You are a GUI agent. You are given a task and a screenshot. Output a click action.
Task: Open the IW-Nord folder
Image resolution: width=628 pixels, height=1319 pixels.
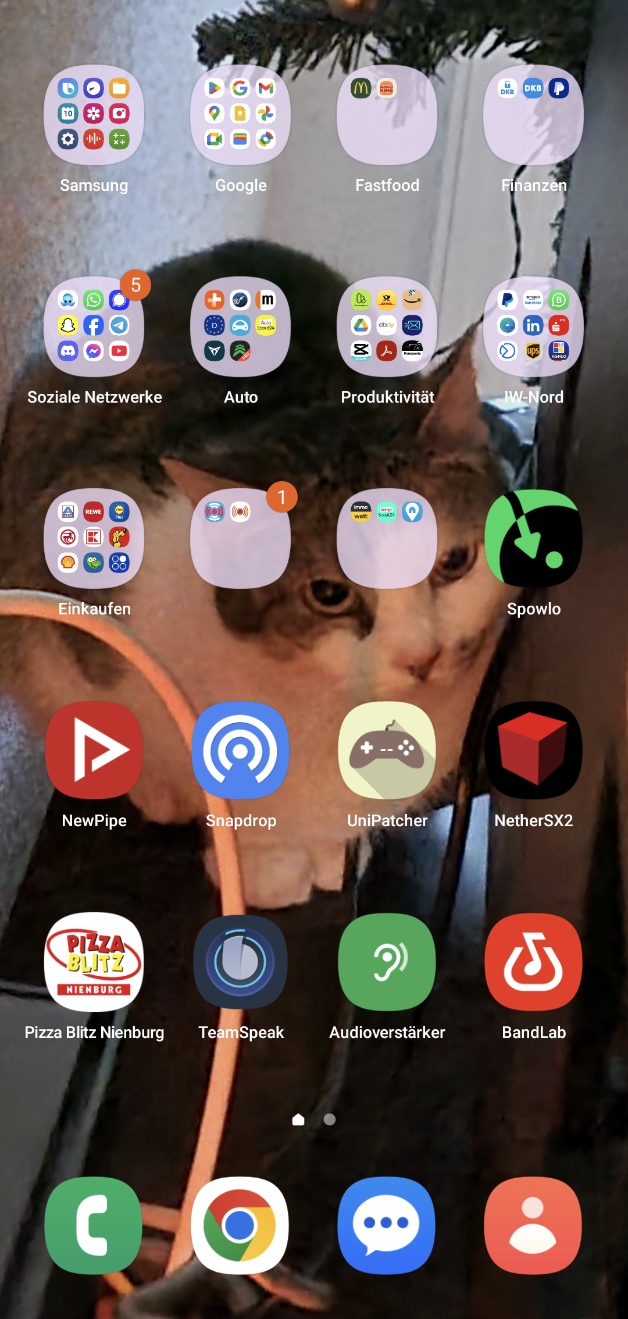pos(533,327)
